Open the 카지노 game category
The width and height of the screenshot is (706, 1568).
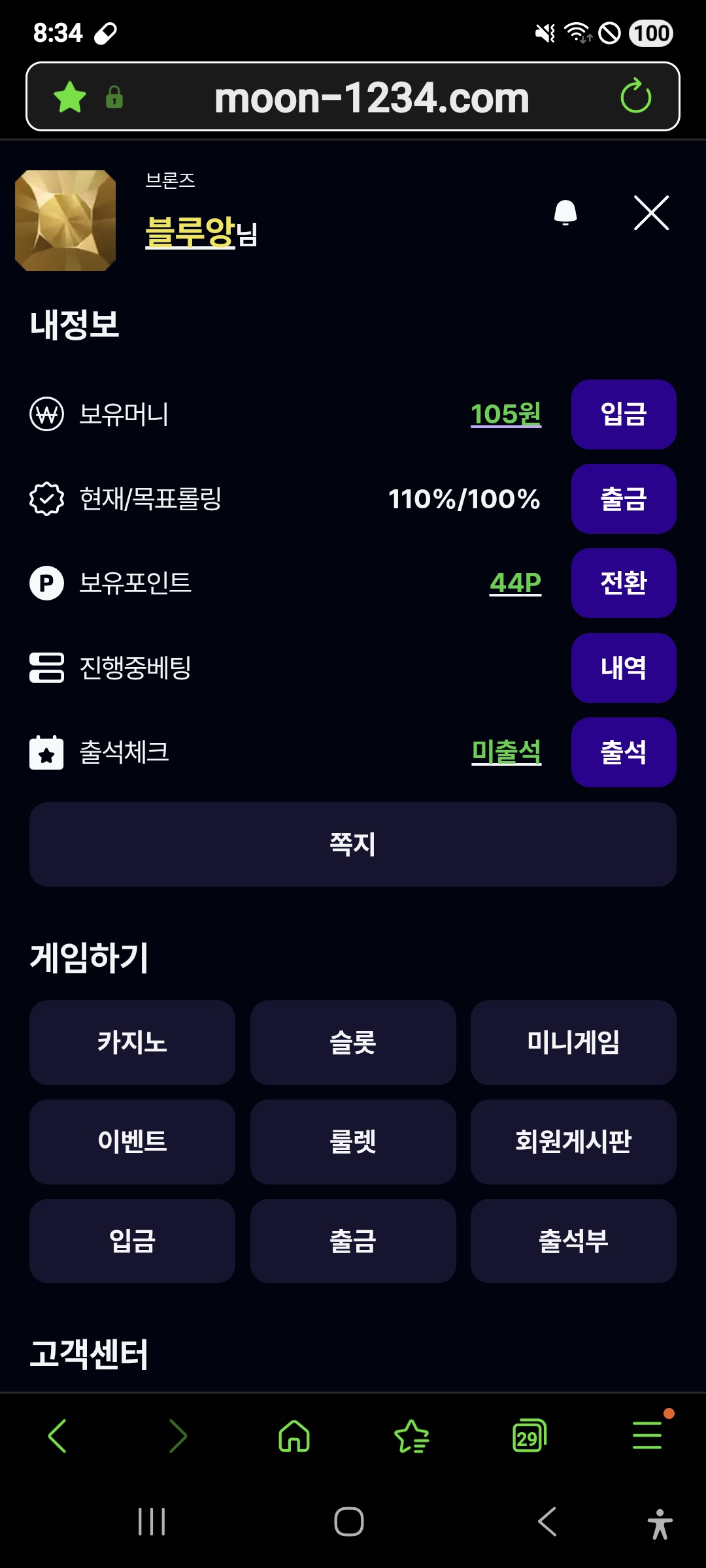pyautogui.click(x=132, y=1042)
